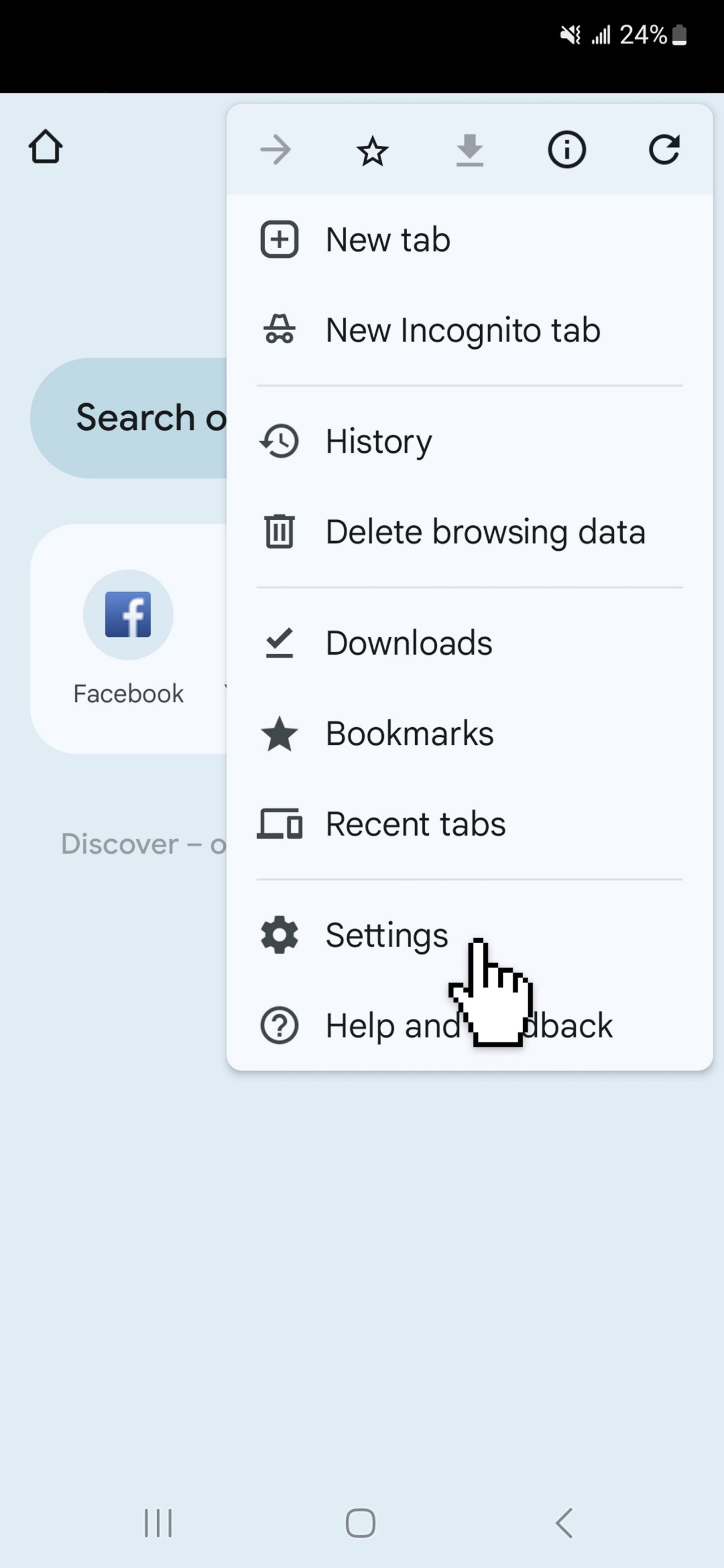Tap the system back button

coord(564,1523)
